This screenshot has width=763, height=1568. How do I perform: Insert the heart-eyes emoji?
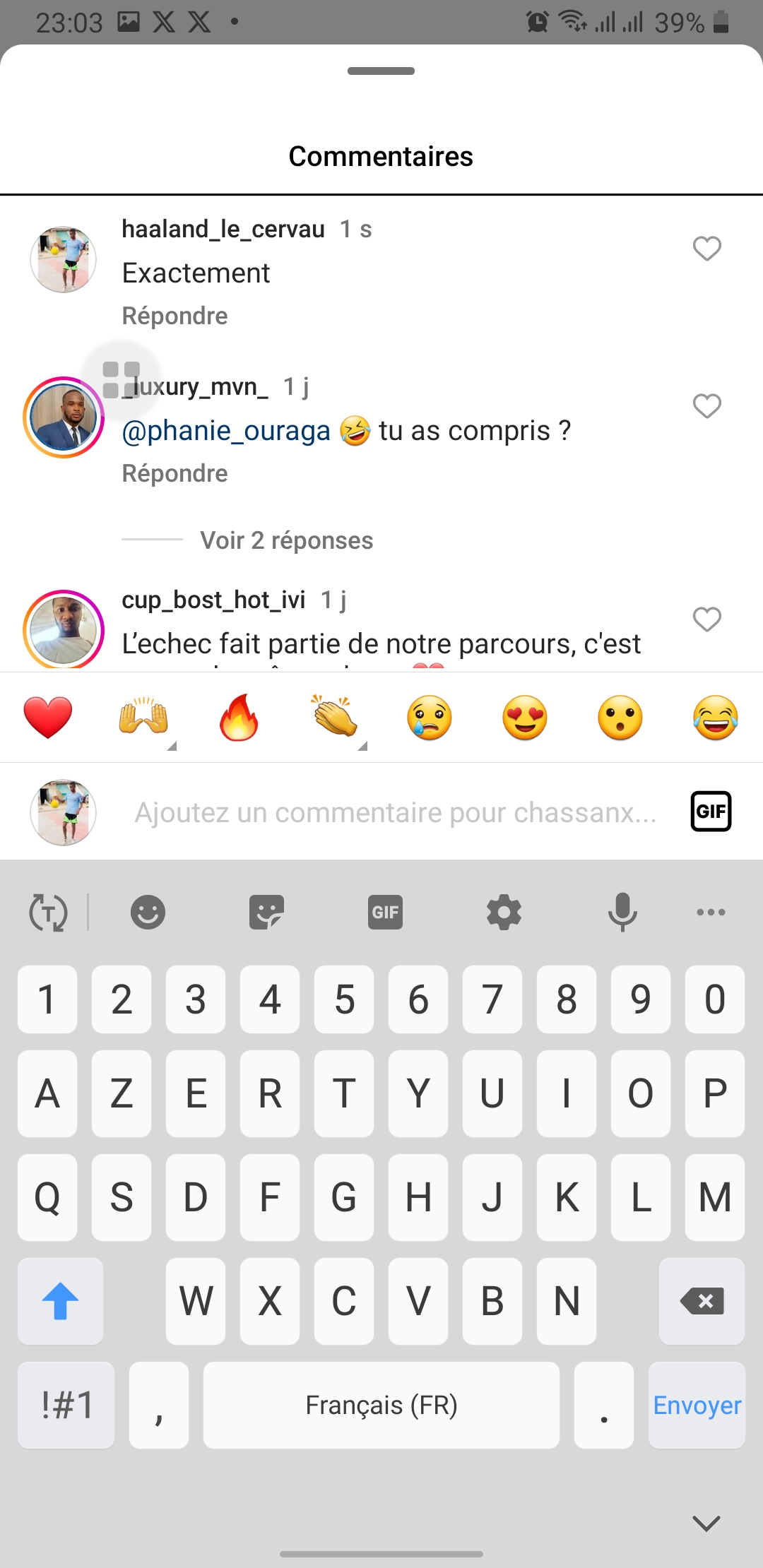click(x=525, y=718)
